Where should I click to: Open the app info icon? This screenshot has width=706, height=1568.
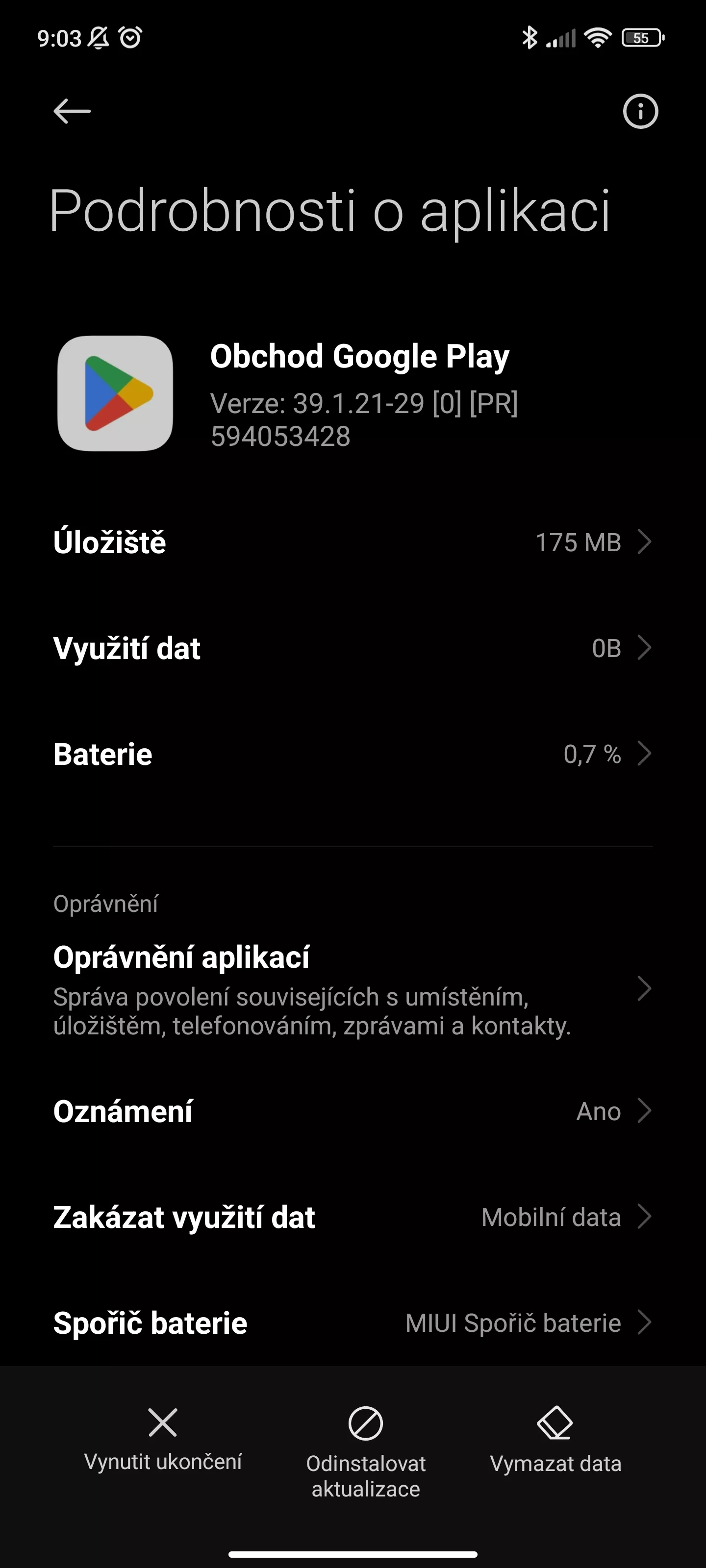coord(640,111)
